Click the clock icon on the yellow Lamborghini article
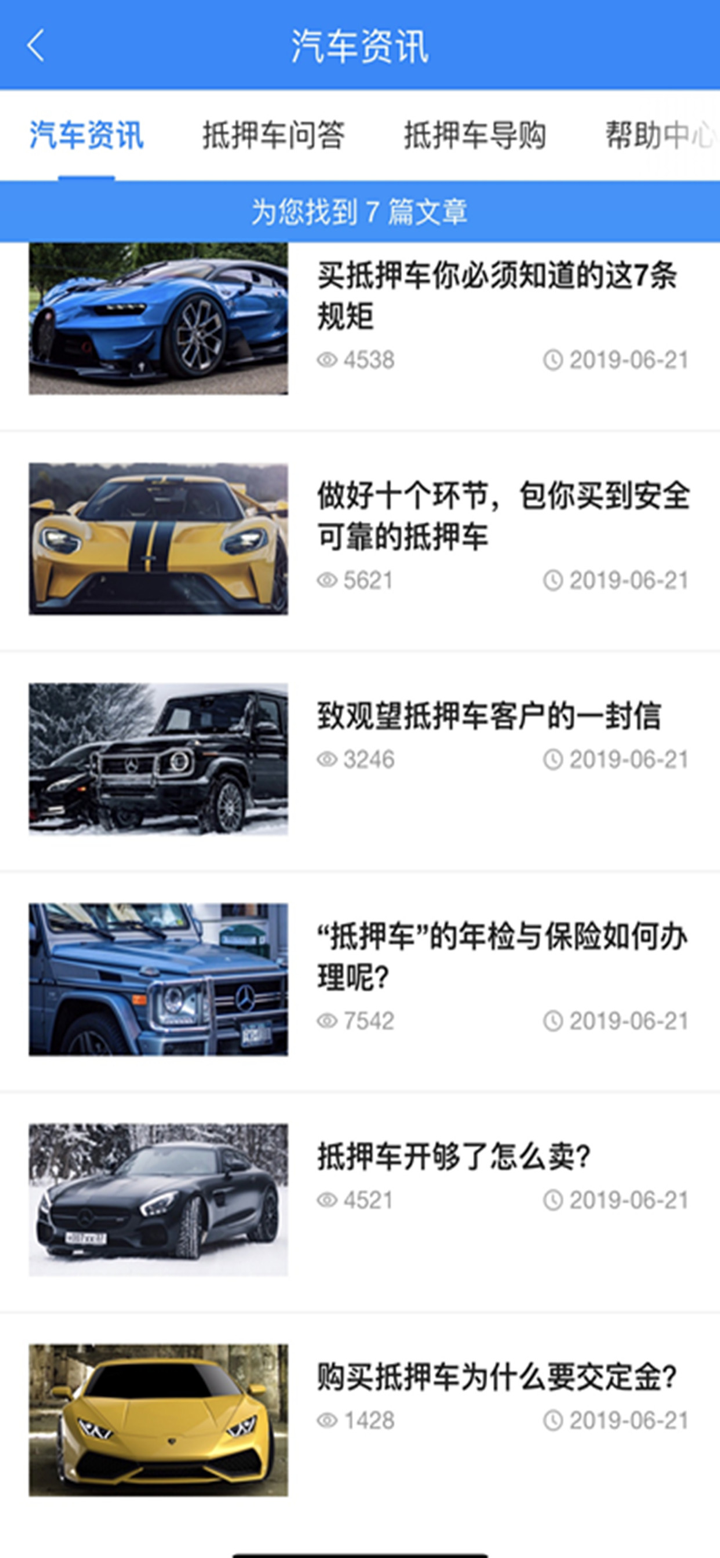Screen dimensions: 720x1558 pos(555,1420)
